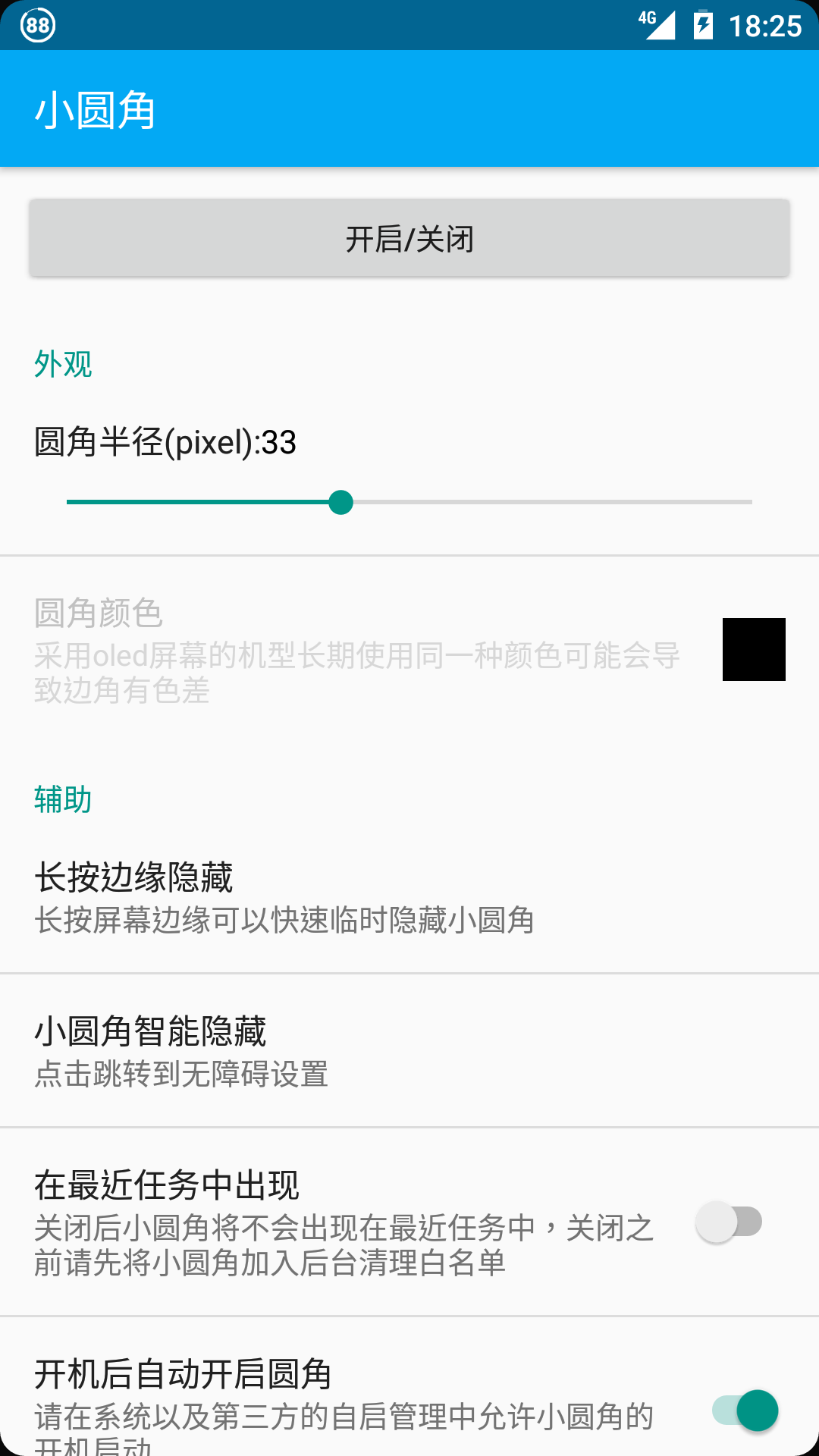Open the black 圆角颜色 color swatch

coord(753,649)
